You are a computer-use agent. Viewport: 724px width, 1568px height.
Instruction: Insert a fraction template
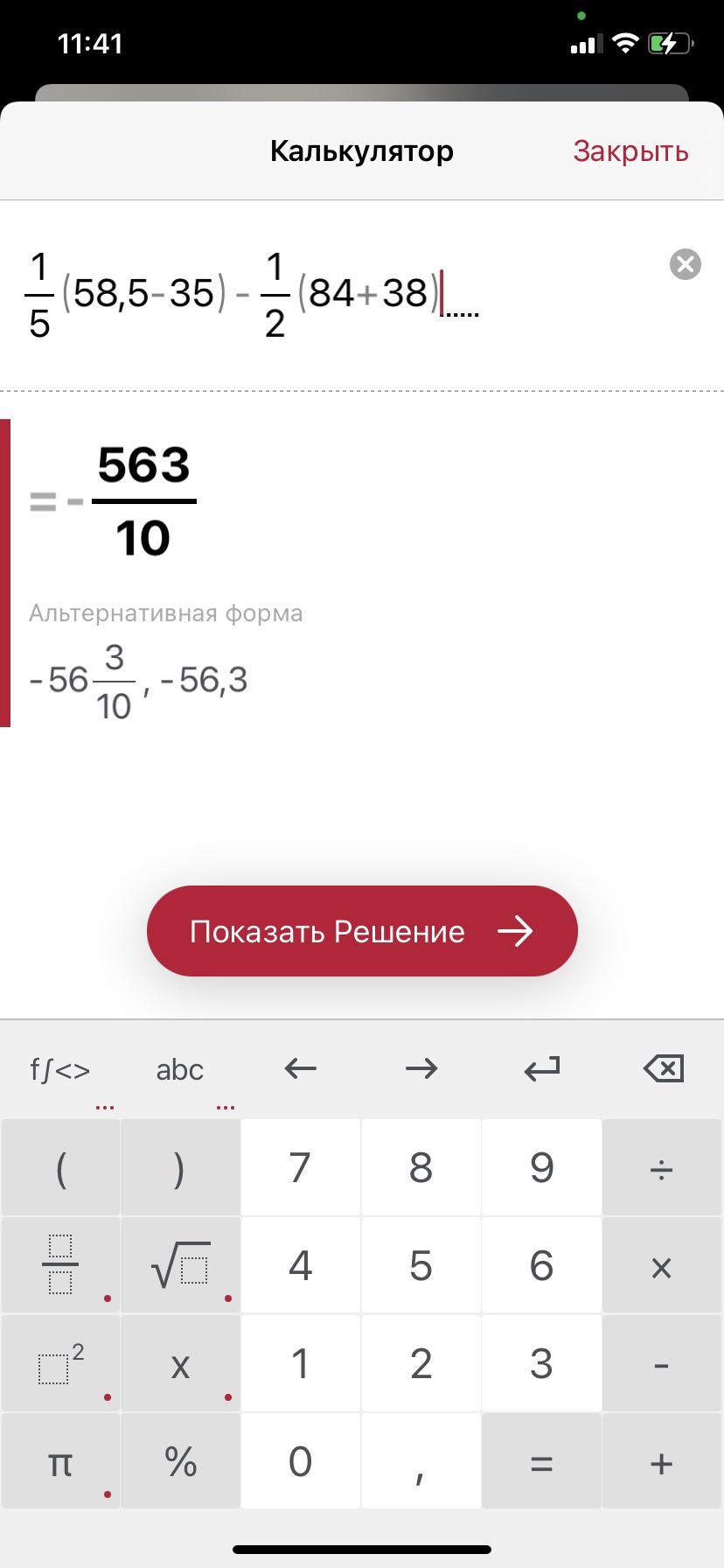pyautogui.click(x=60, y=1265)
